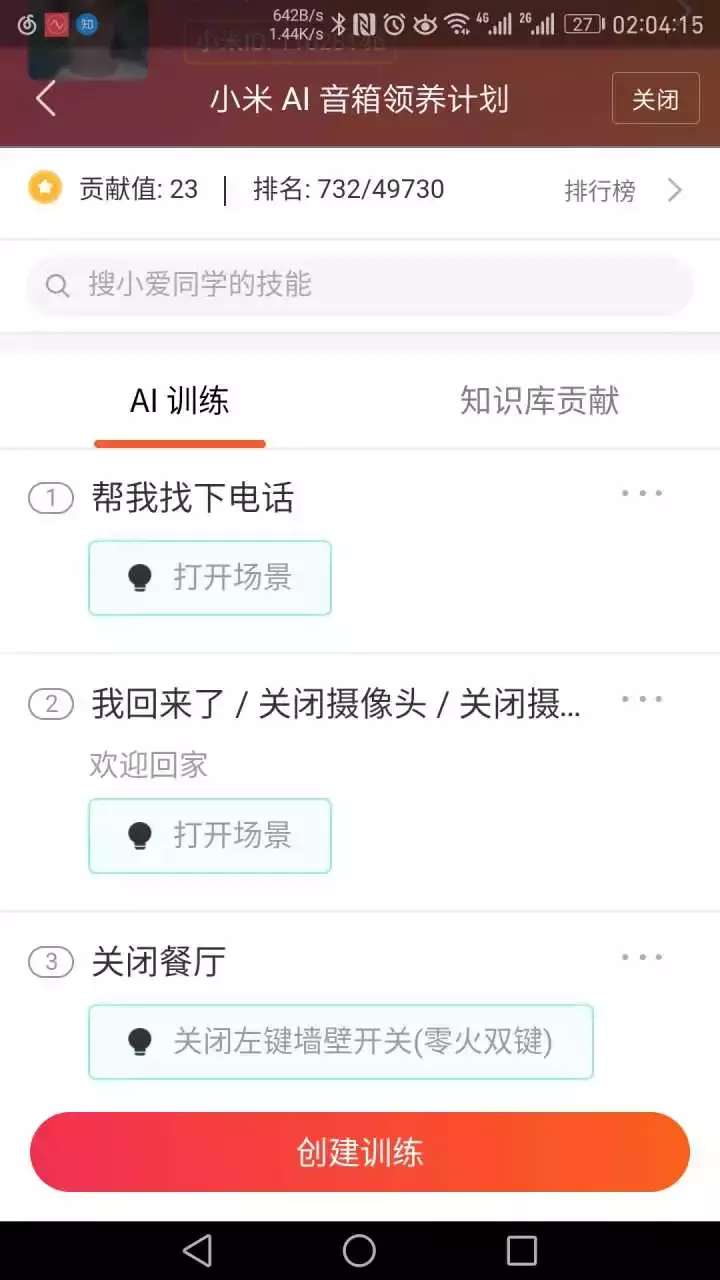Open the 欢迎回家 reply under 我回来了
The image size is (720, 1280).
(146, 764)
